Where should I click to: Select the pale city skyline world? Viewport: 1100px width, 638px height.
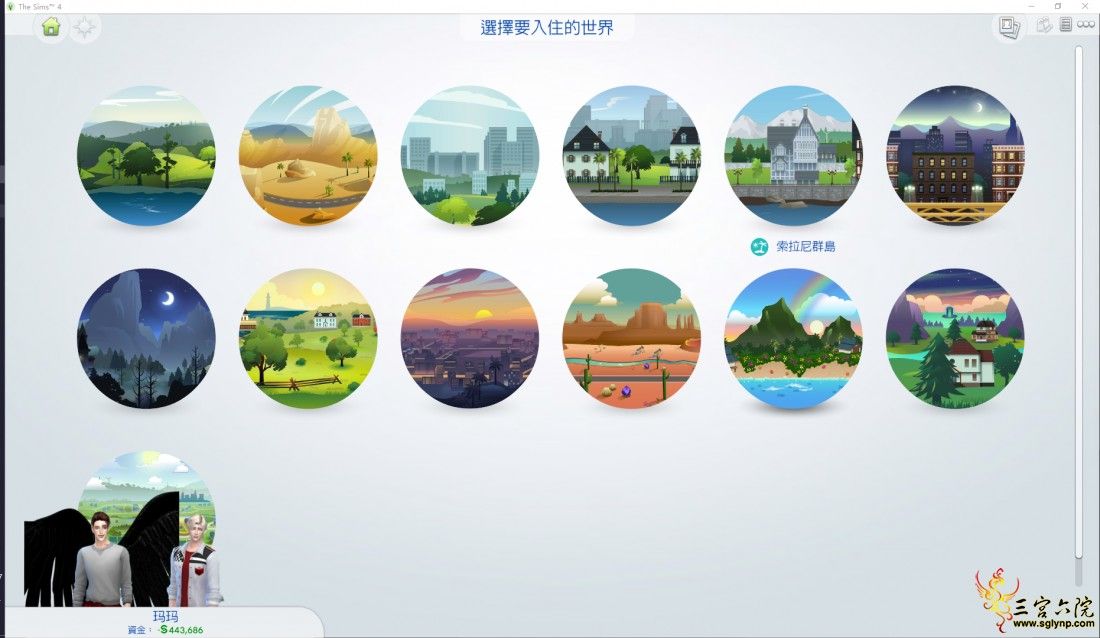pyautogui.click(x=470, y=155)
